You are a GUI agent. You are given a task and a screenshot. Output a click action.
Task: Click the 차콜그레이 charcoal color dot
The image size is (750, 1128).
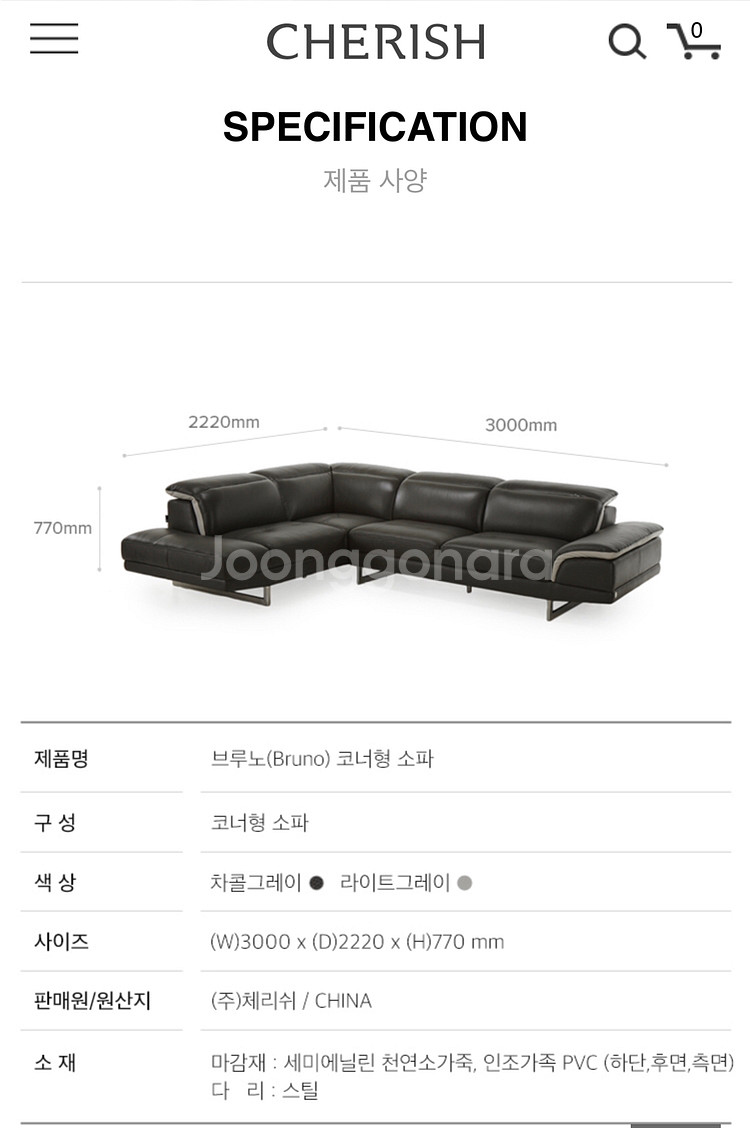(318, 882)
